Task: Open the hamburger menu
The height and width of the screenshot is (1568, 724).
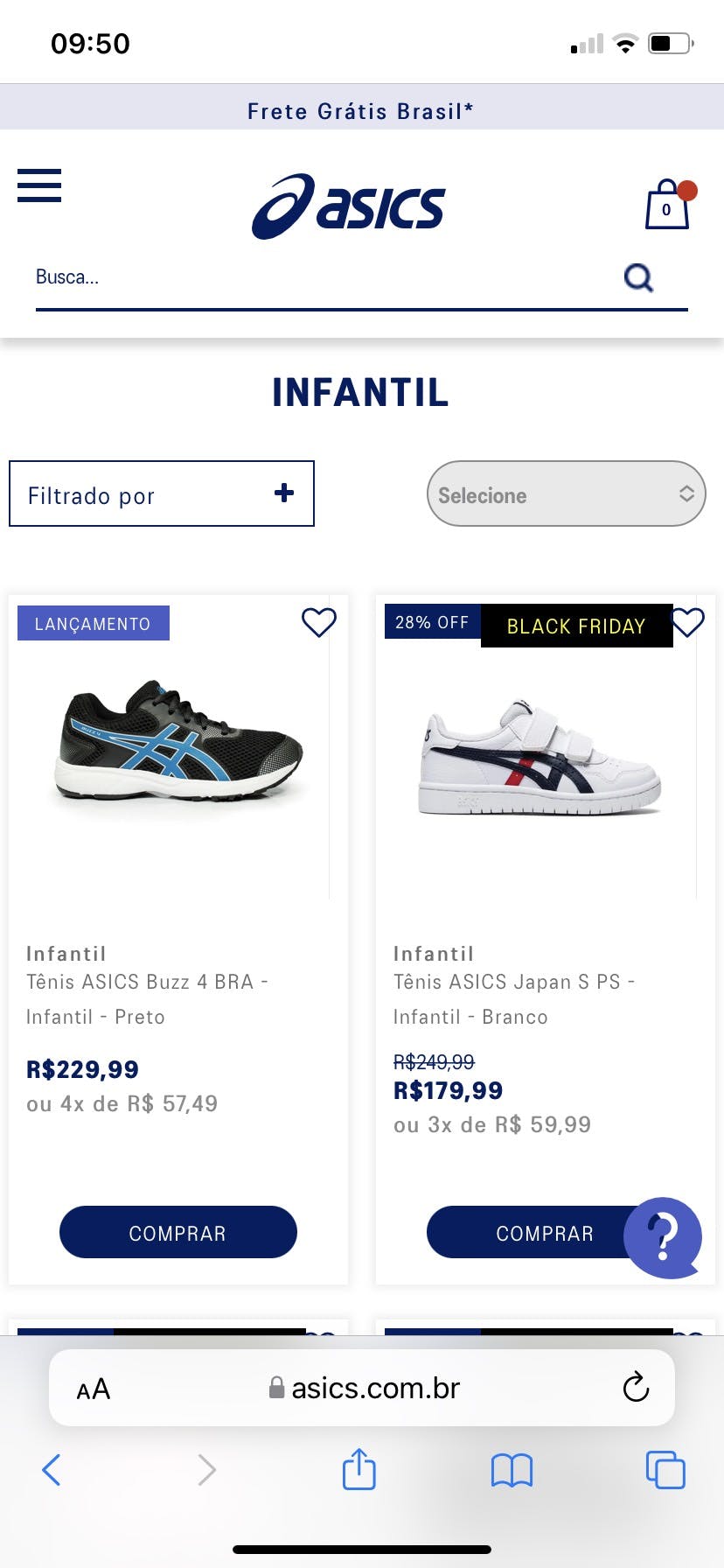Action: click(x=39, y=185)
